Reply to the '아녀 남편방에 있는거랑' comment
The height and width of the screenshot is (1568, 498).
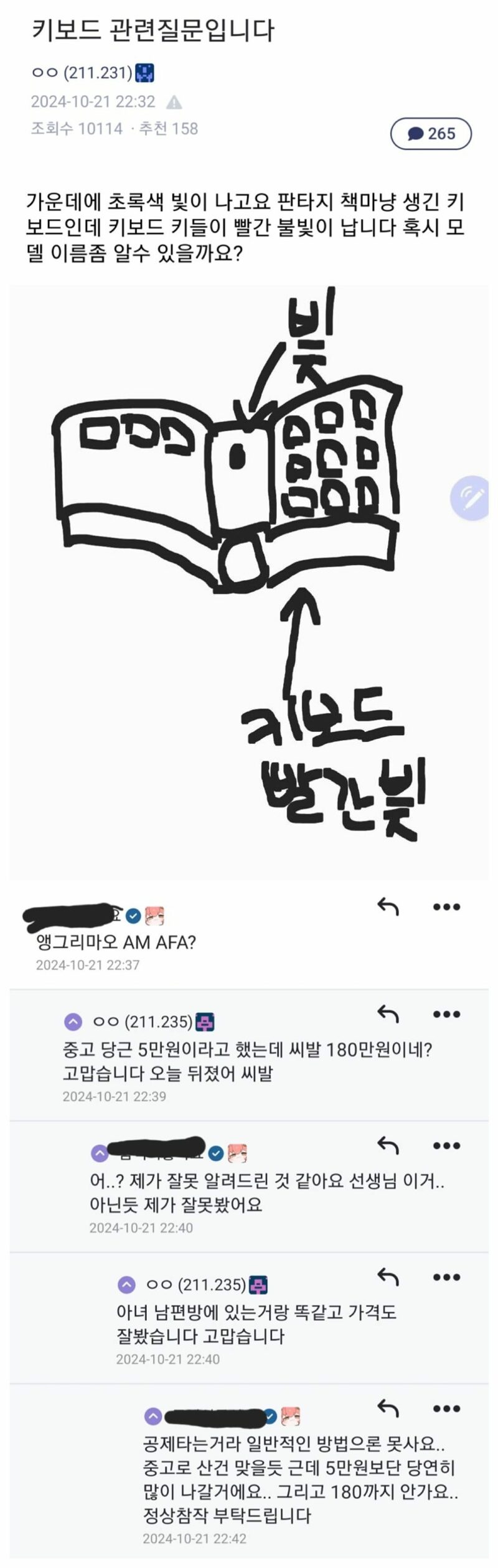click(x=388, y=1277)
